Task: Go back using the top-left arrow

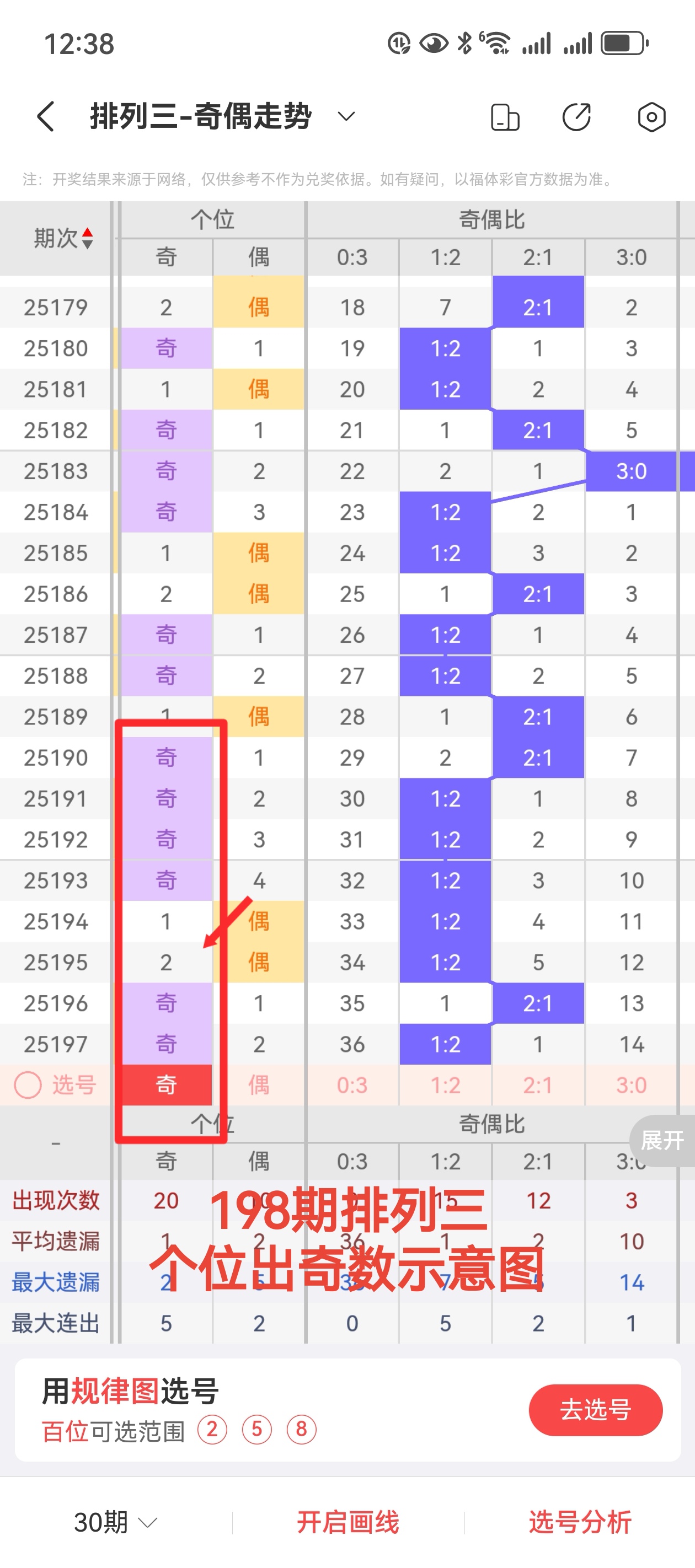Action: 46,116
